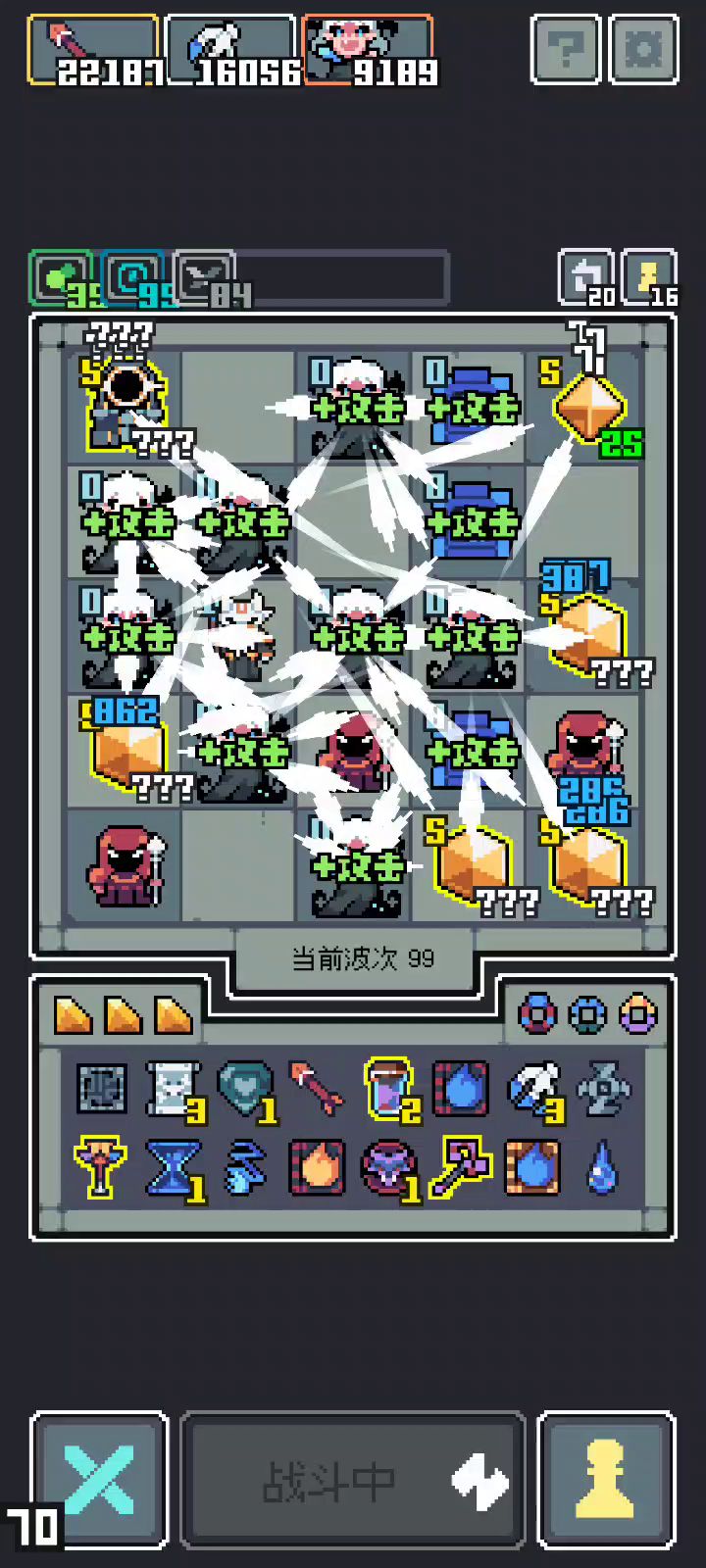Select the magic key wand item
706x1568 pixels.
point(461,1166)
